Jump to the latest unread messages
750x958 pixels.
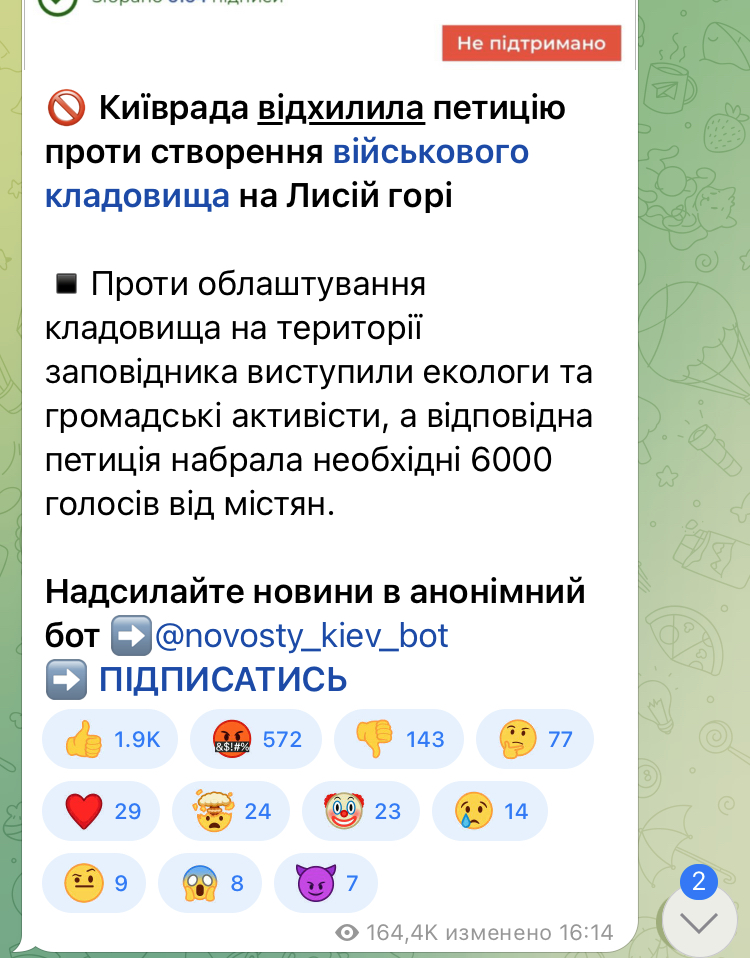(x=699, y=920)
